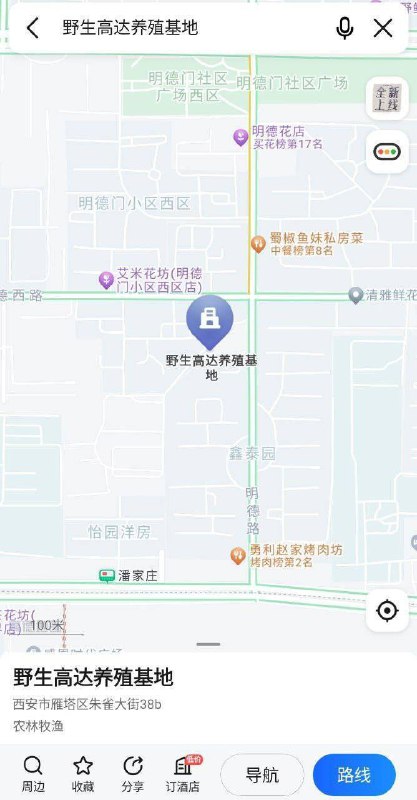Open 周边 nearby search

[33, 773]
